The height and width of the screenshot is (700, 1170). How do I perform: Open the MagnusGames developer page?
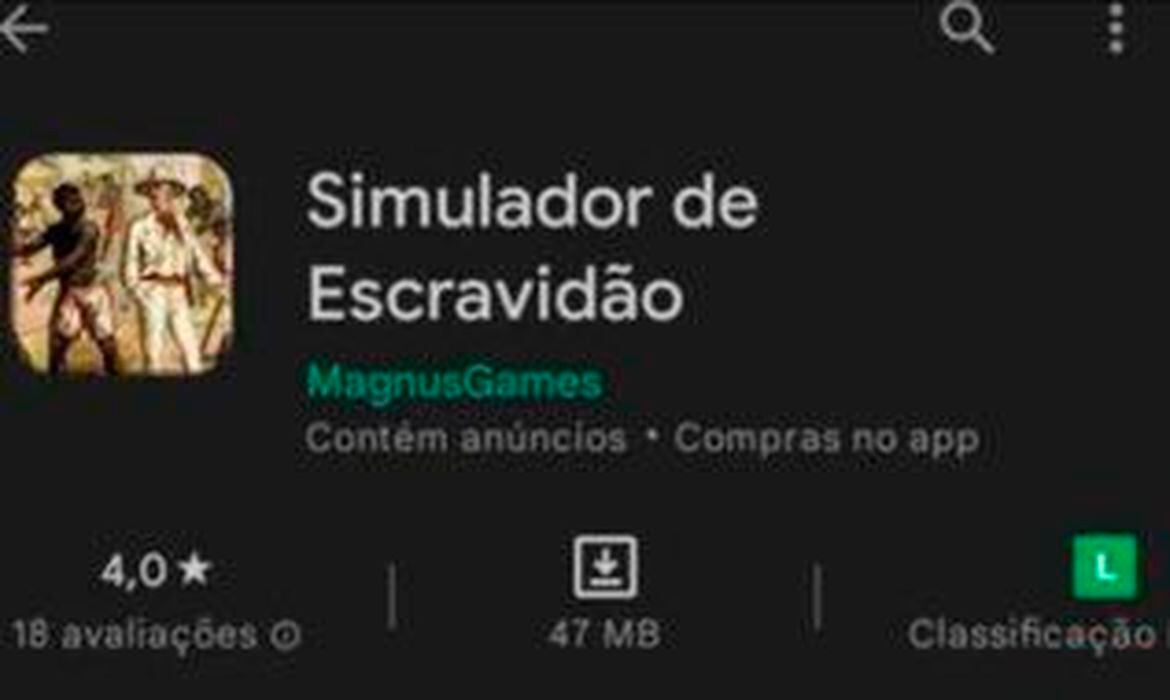(454, 382)
